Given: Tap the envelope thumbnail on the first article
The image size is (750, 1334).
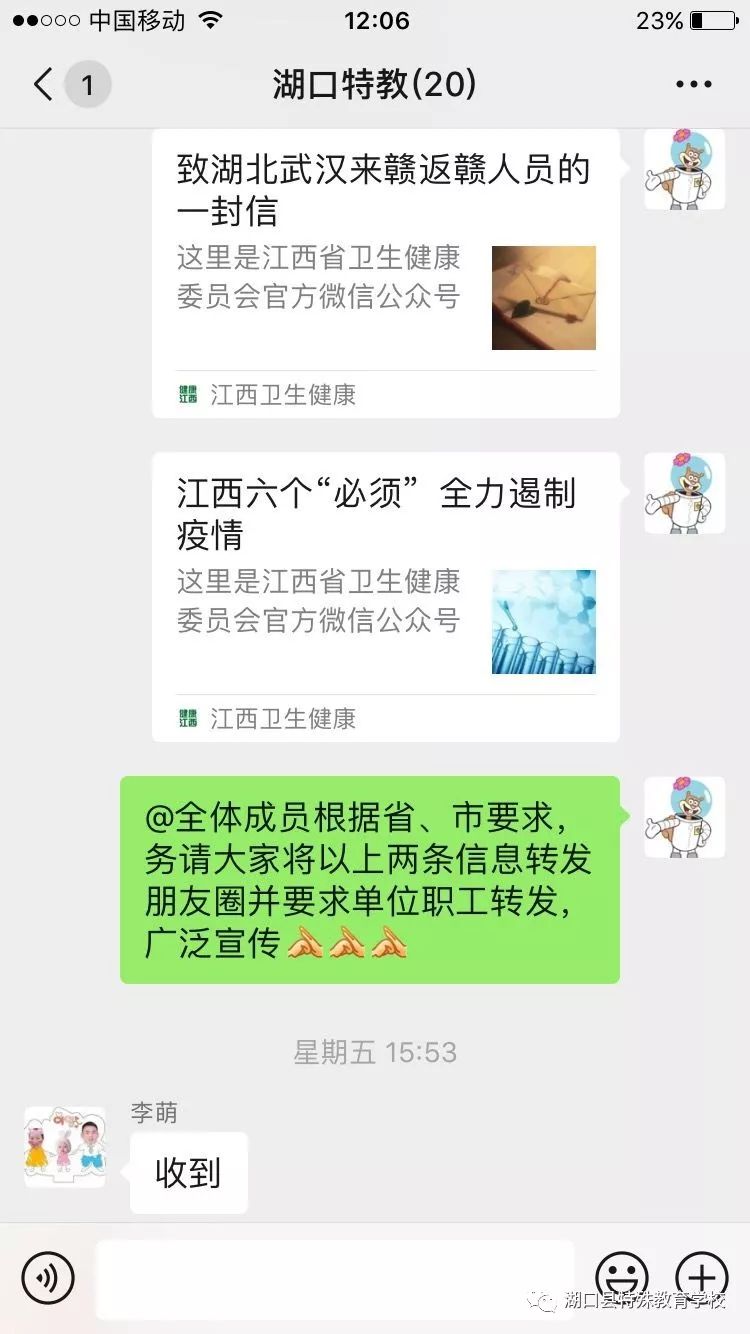Looking at the screenshot, I should 544,297.
